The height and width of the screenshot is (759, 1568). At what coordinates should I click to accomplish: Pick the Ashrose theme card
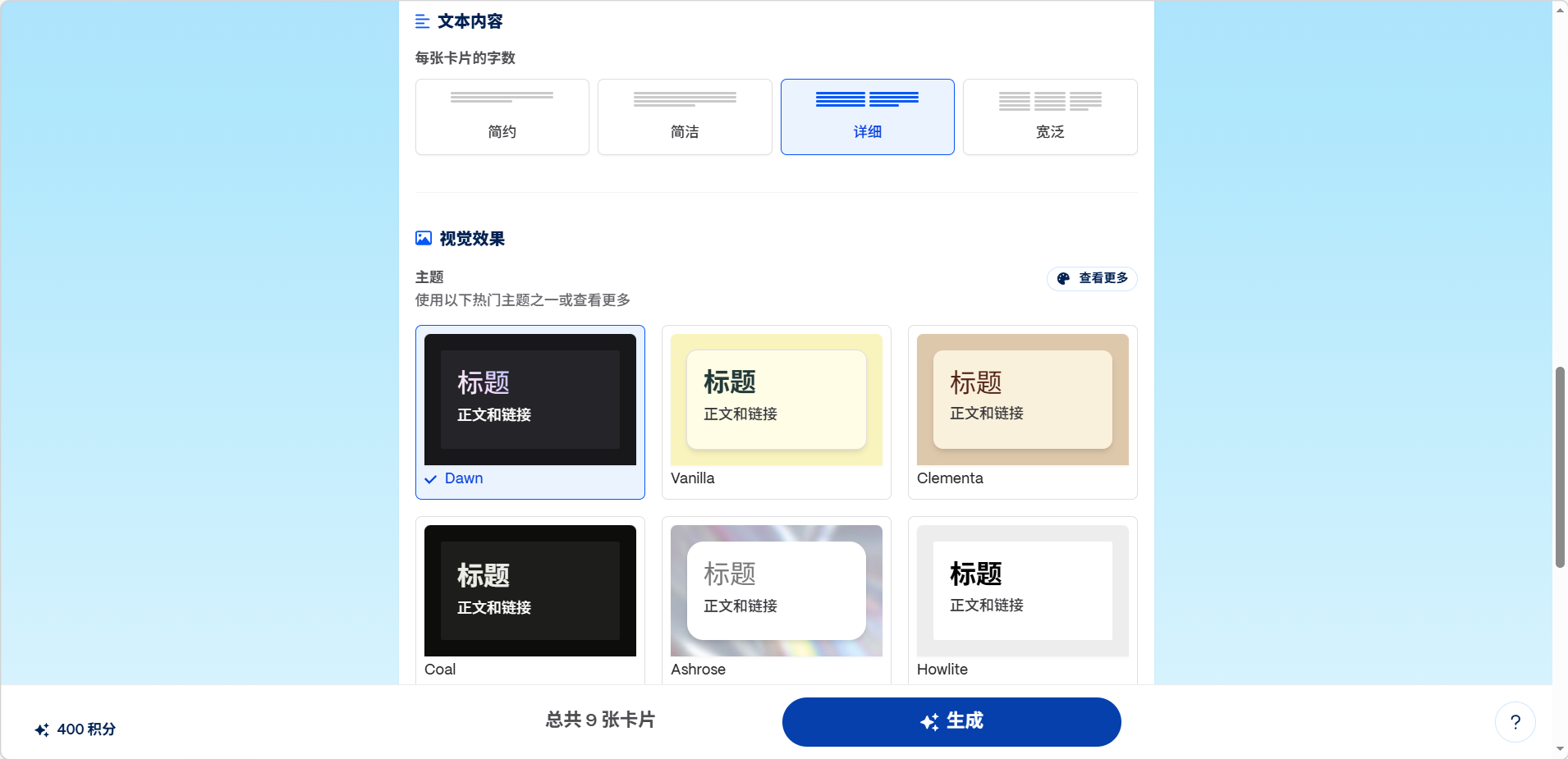pyautogui.click(x=776, y=599)
